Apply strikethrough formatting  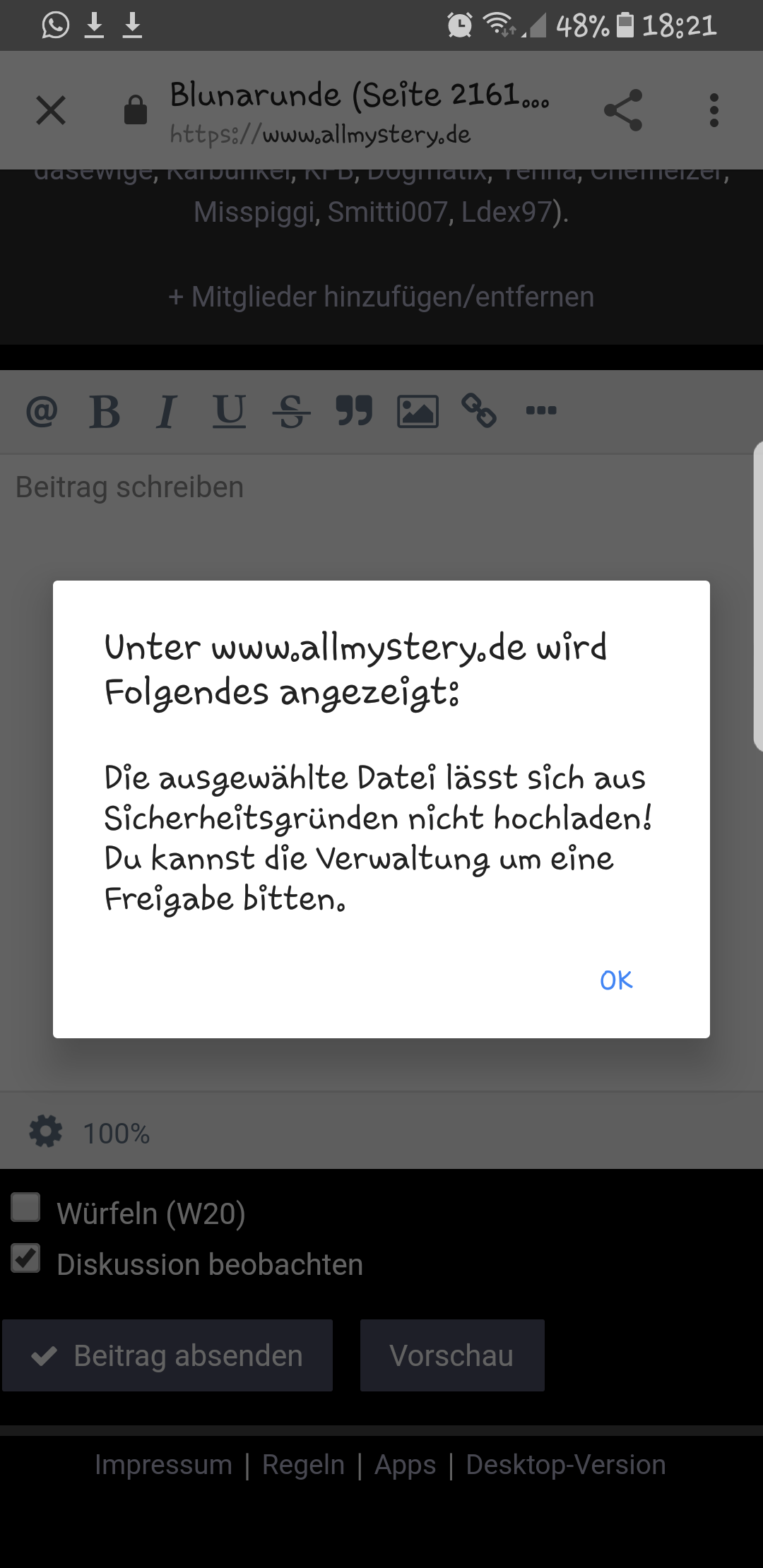291,411
